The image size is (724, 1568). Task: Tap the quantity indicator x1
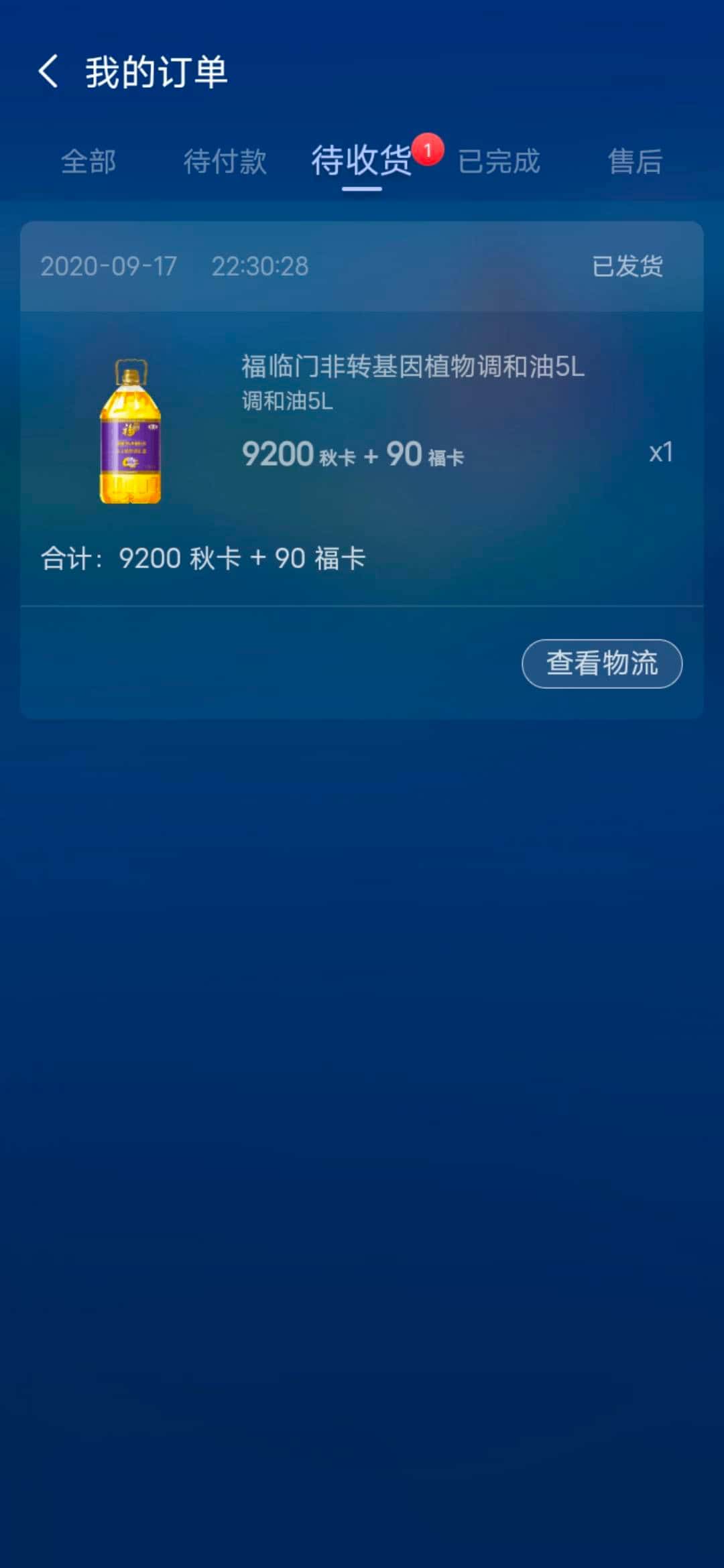(662, 452)
